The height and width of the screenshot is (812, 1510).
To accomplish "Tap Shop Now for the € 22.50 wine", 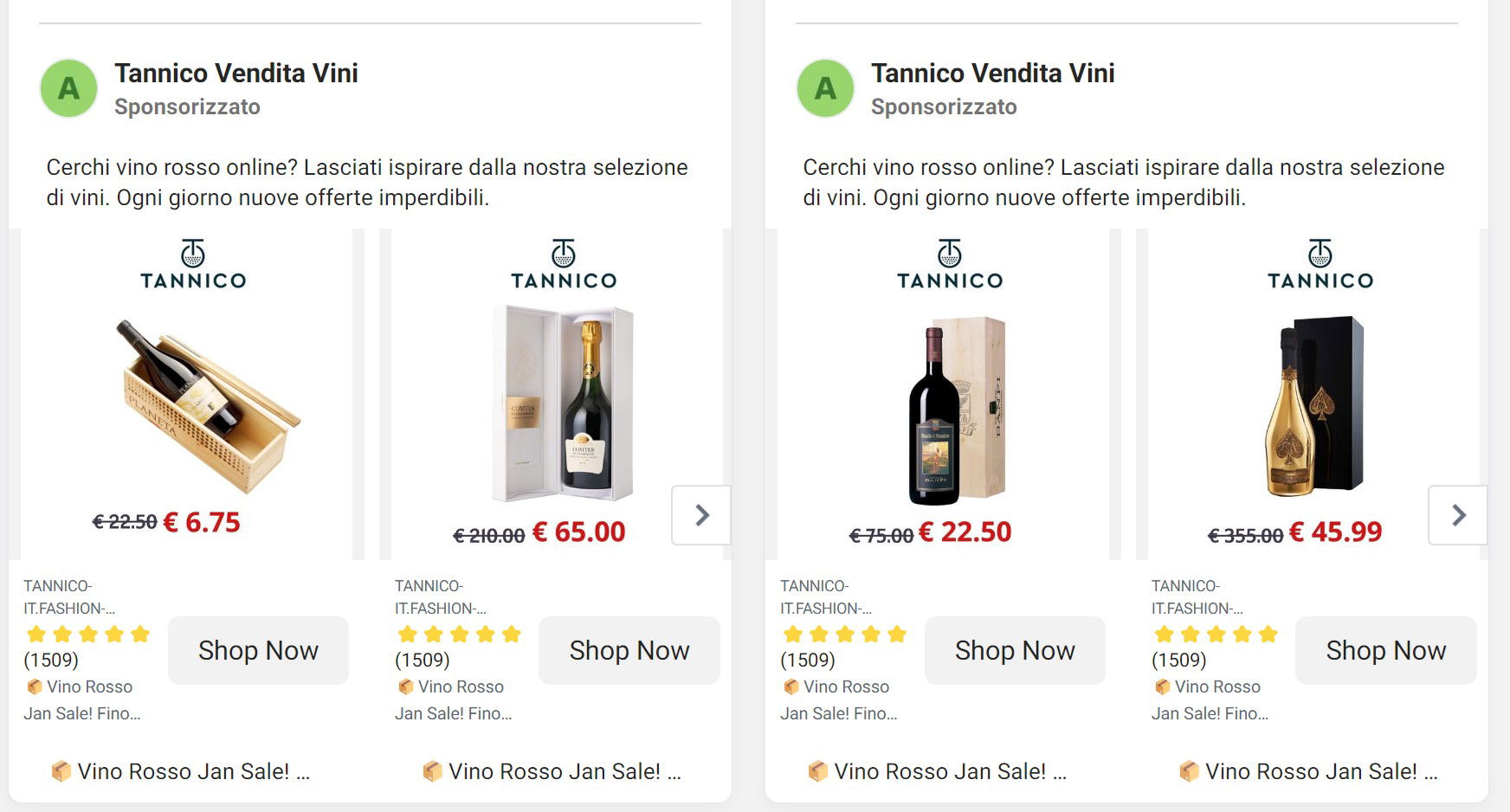I will [1015, 650].
